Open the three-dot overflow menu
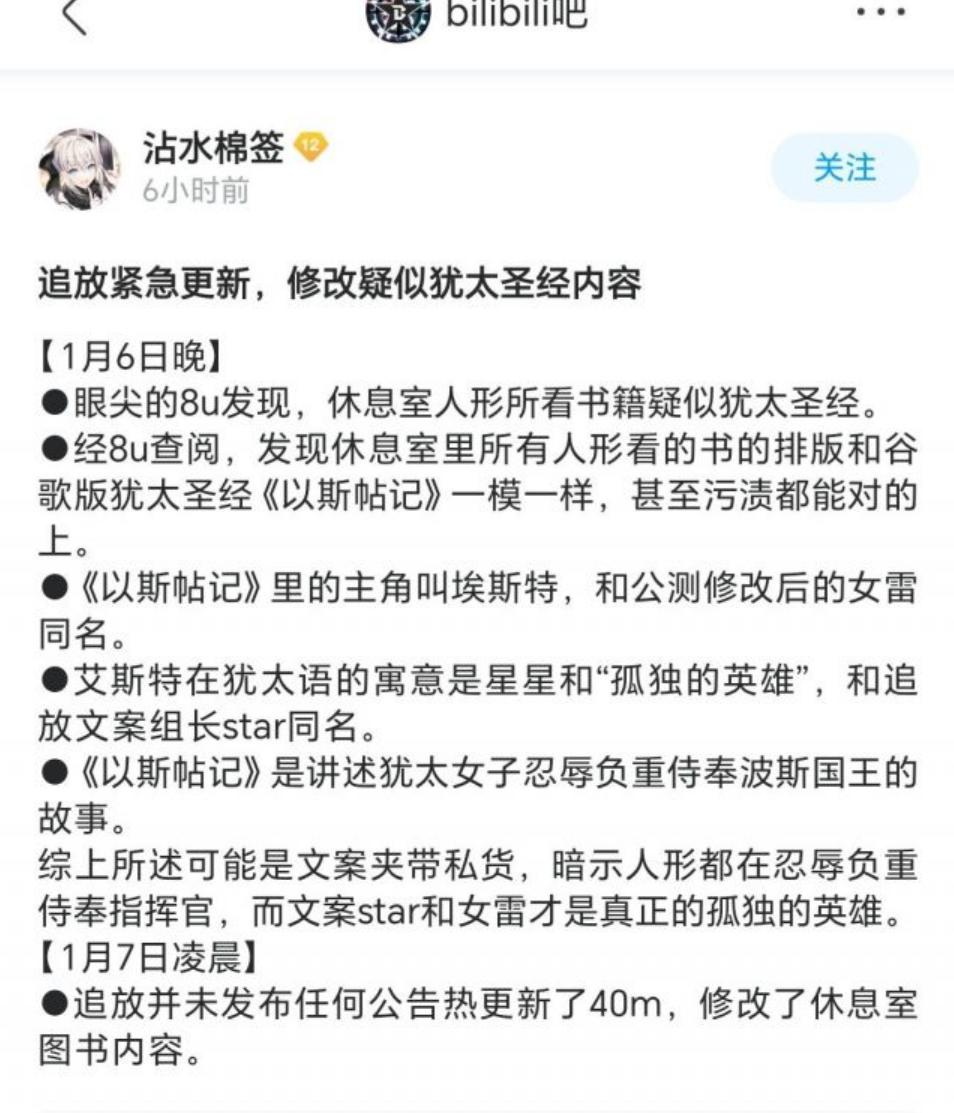The image size is (954, 1113). pos(880,13)
